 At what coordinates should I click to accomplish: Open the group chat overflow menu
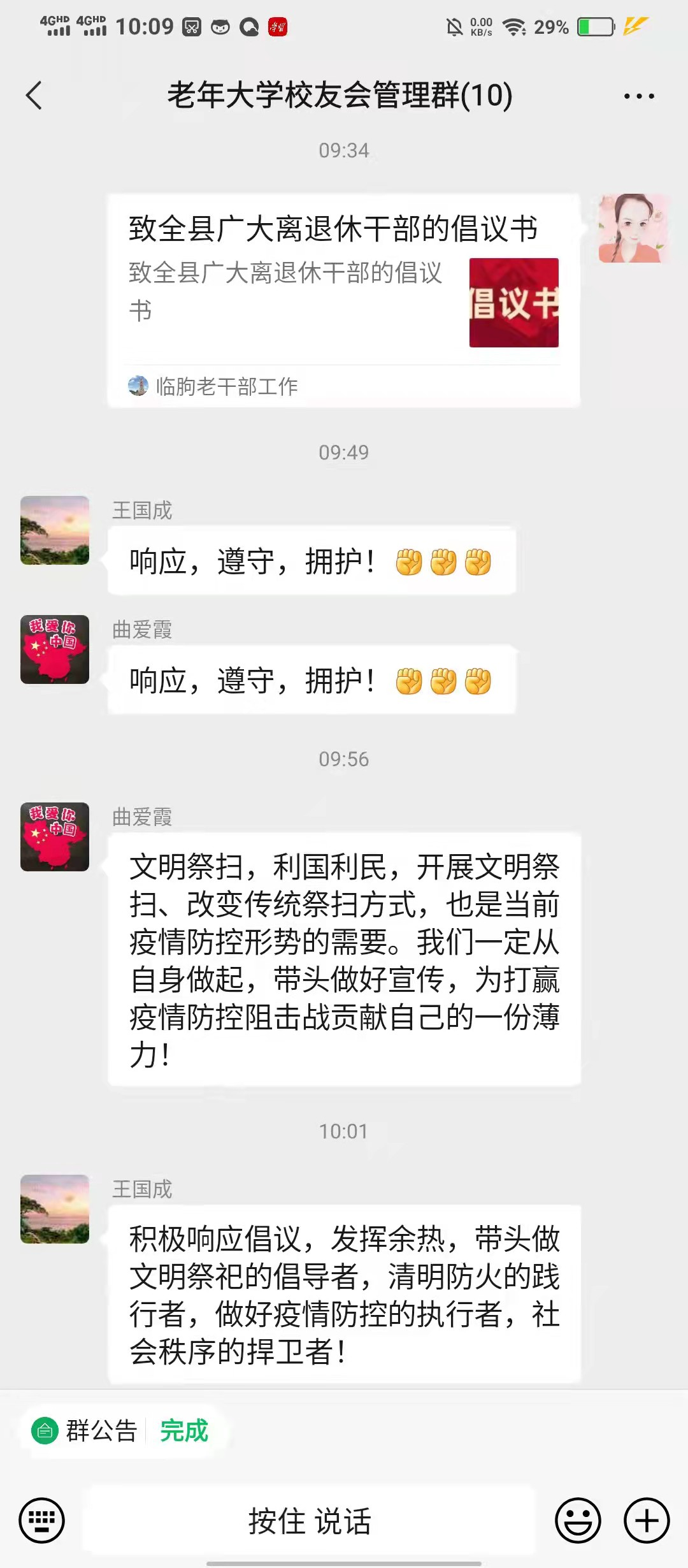[x=639, y=96]
